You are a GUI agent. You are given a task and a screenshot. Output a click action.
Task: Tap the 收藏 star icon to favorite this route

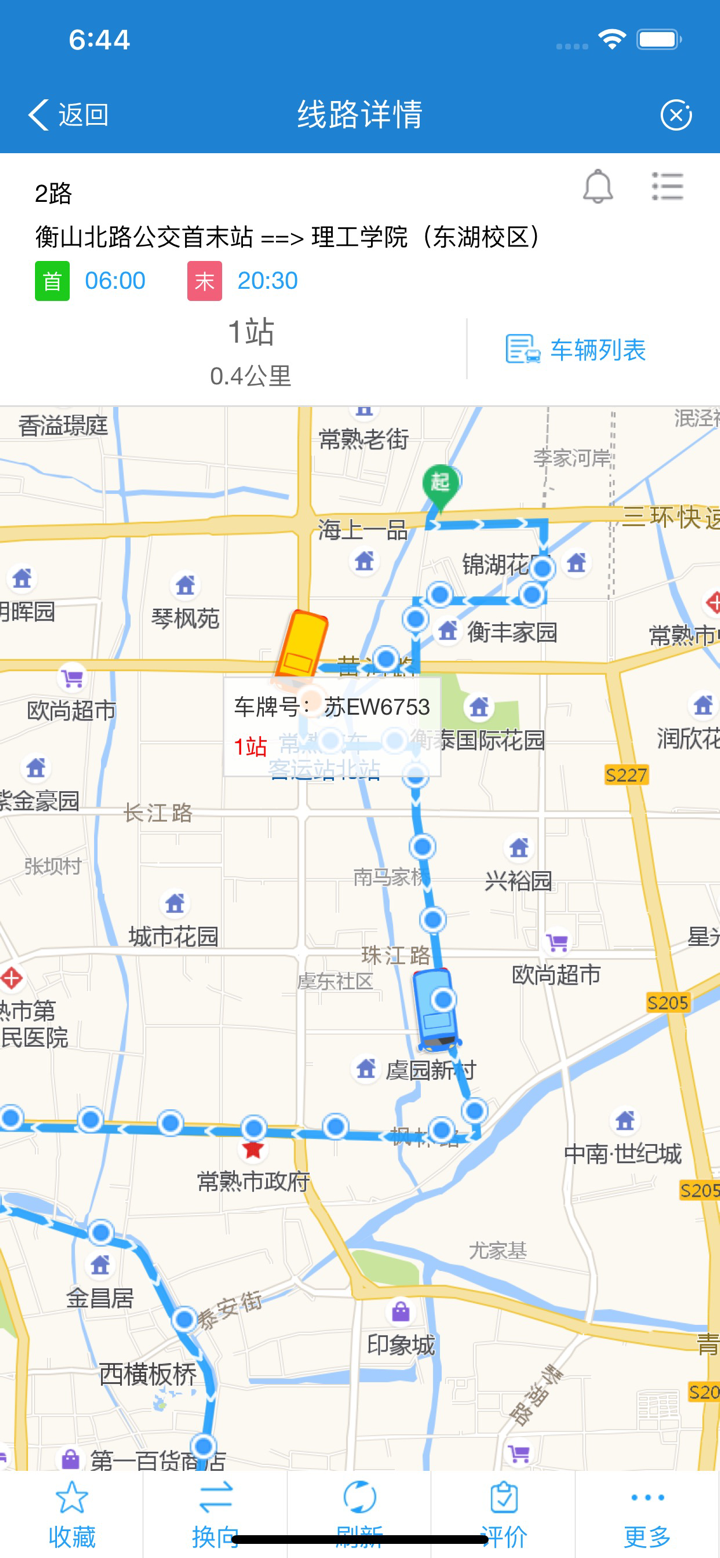pyautogui.click(x=72, y=1497)
